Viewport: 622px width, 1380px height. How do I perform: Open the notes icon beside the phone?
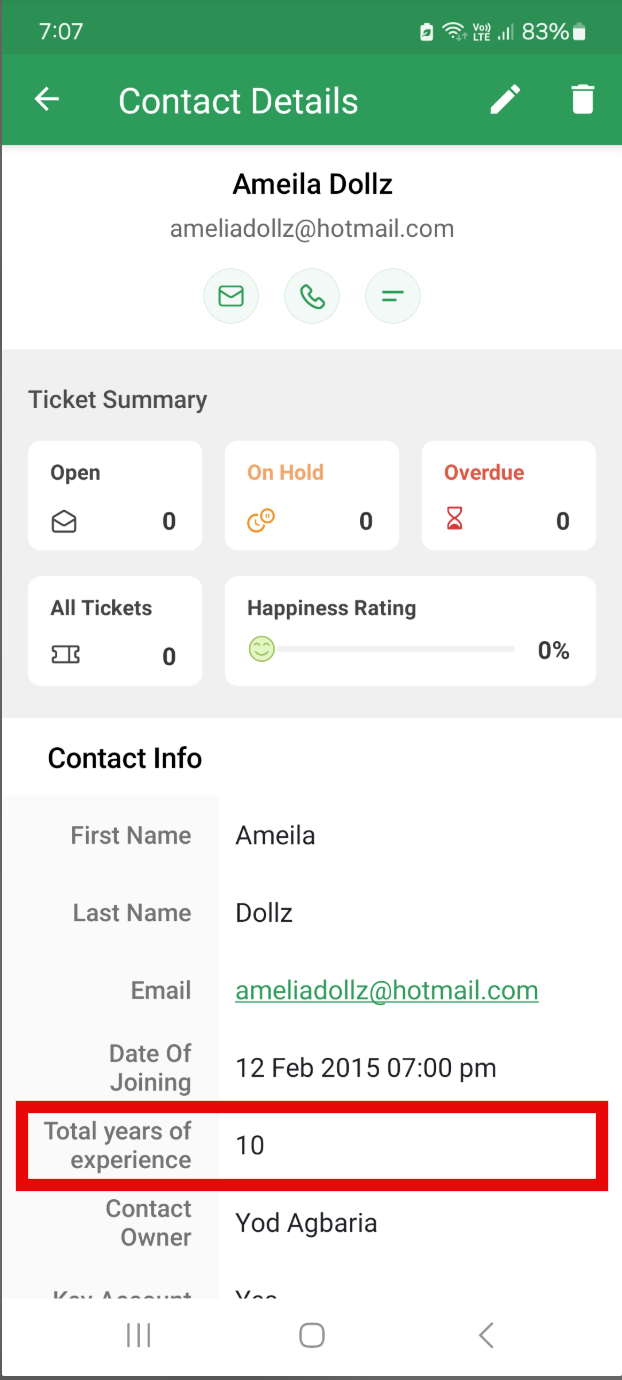393,297
